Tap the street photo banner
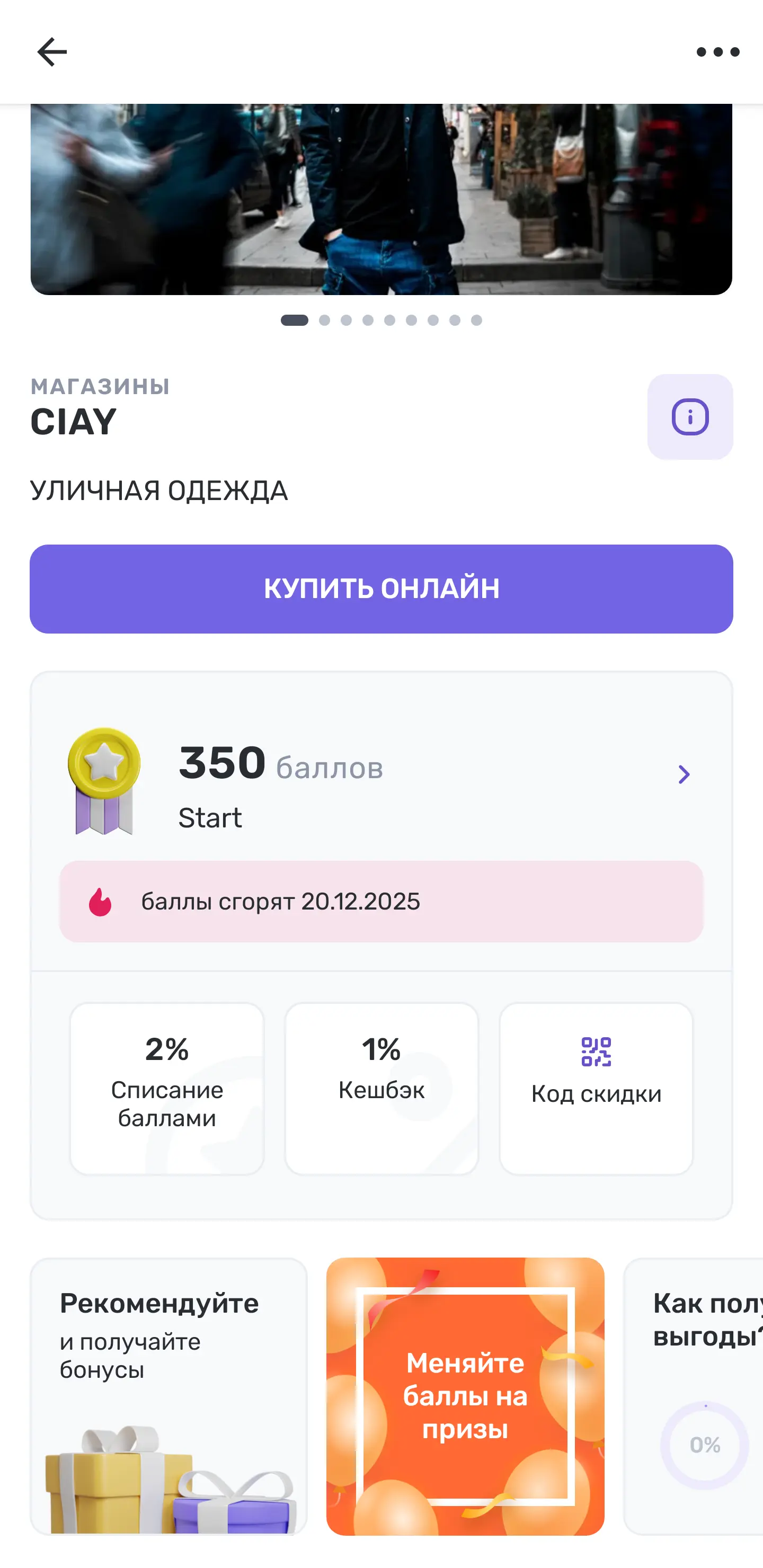 (381, 199)
